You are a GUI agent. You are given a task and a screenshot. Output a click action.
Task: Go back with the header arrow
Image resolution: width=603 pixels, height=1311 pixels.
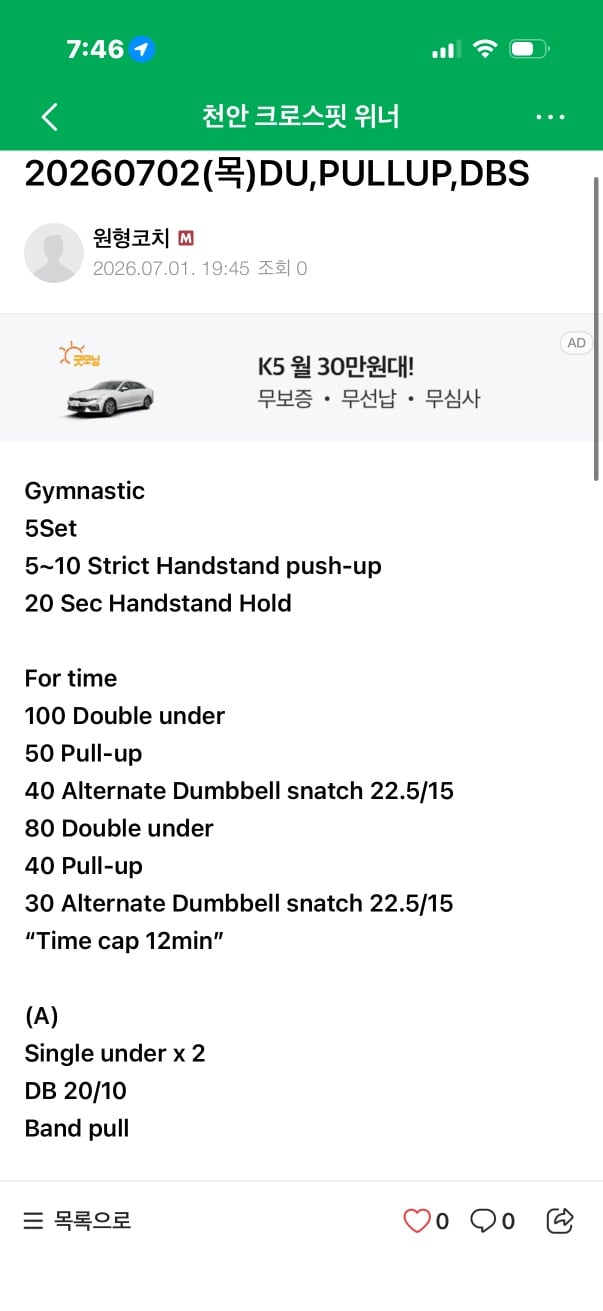(49, 117)
